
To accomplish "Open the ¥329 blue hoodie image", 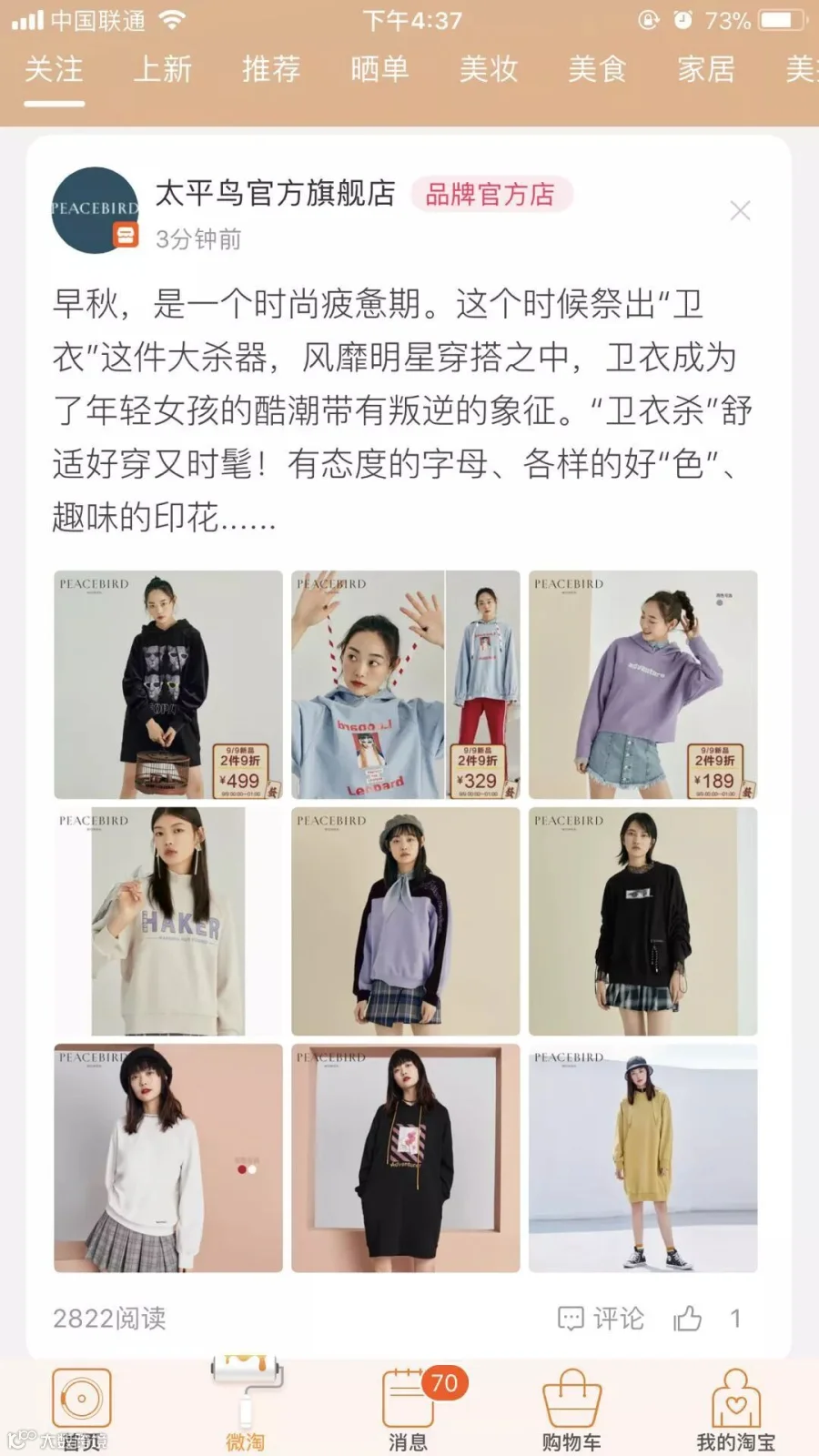I will click(x=406, y=684).
